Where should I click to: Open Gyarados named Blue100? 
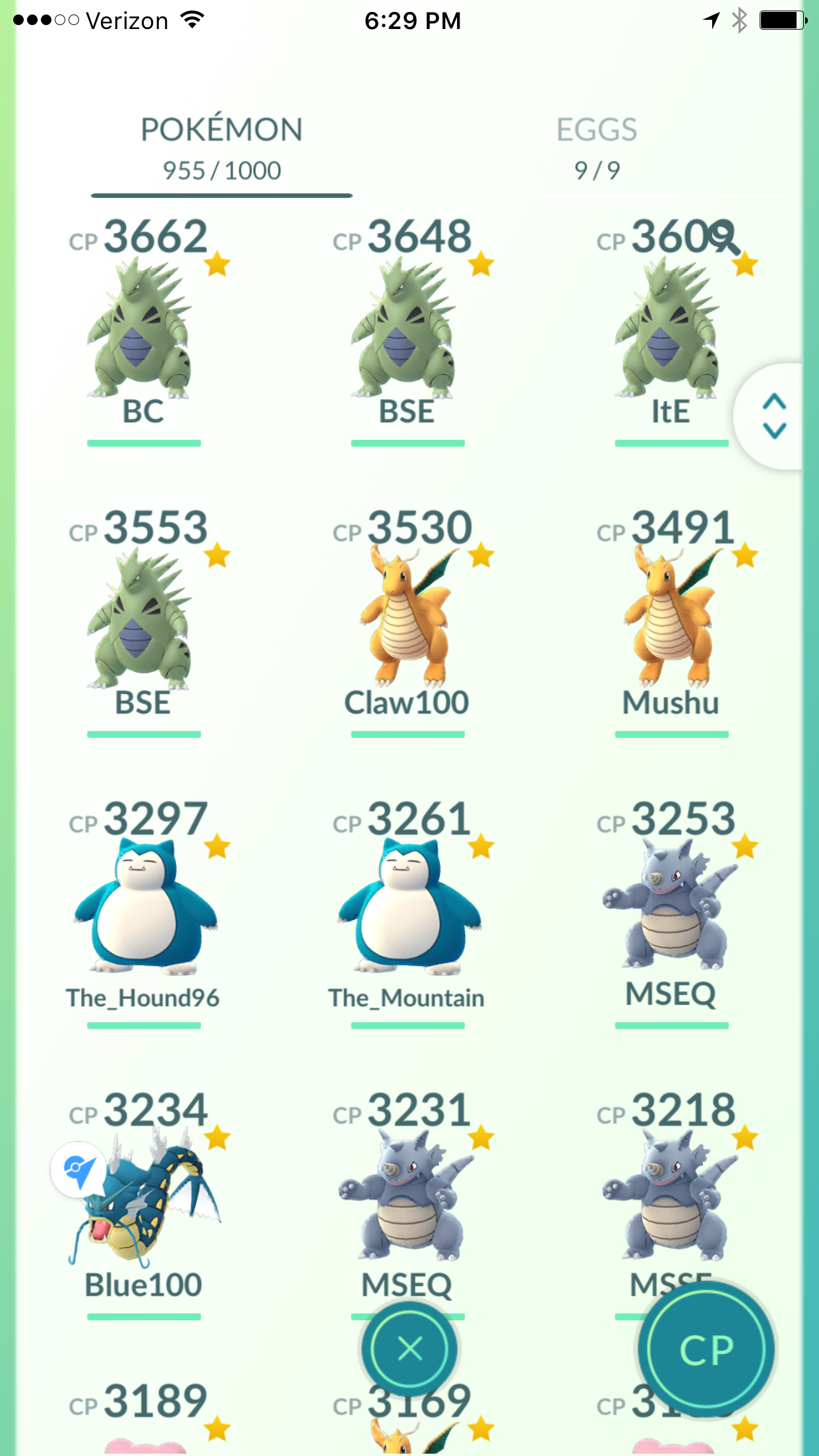(144, 1205)
